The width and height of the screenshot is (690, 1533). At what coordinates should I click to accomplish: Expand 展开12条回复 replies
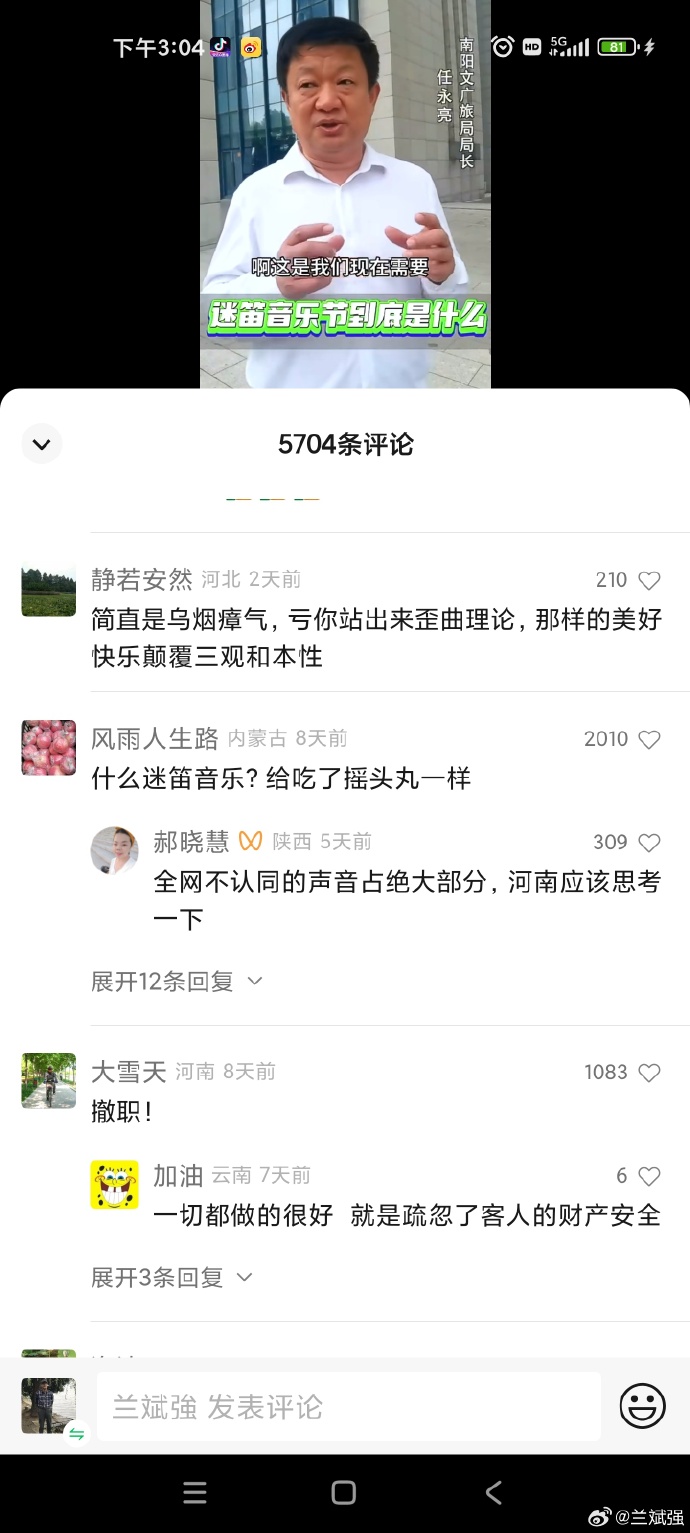(x=176, y=981)
